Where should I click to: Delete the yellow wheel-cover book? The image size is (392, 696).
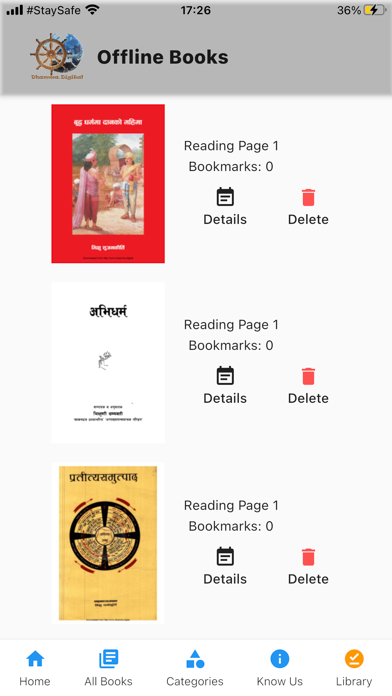(308, 567)
